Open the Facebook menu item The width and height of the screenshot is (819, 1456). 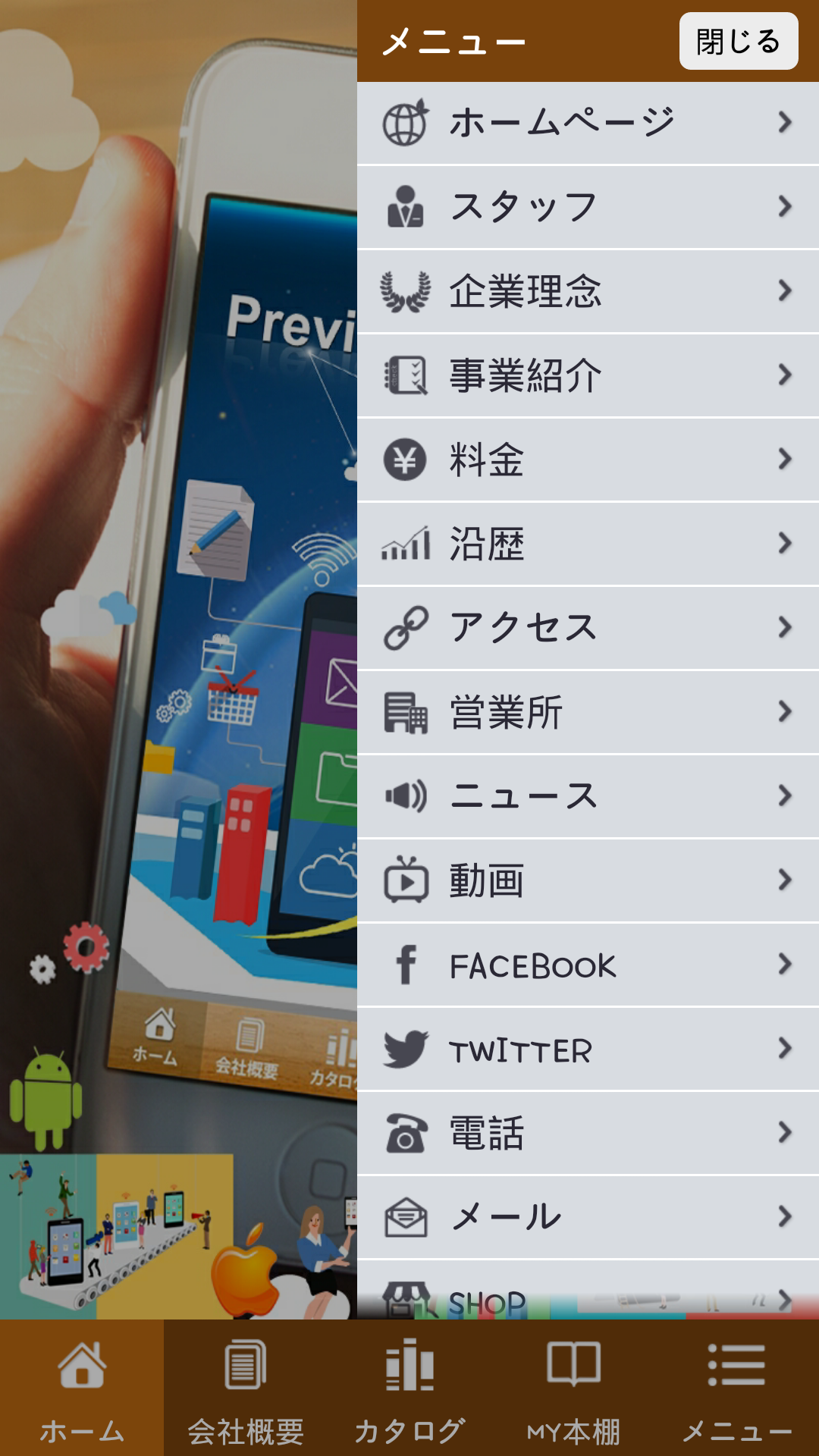(588, 965)
